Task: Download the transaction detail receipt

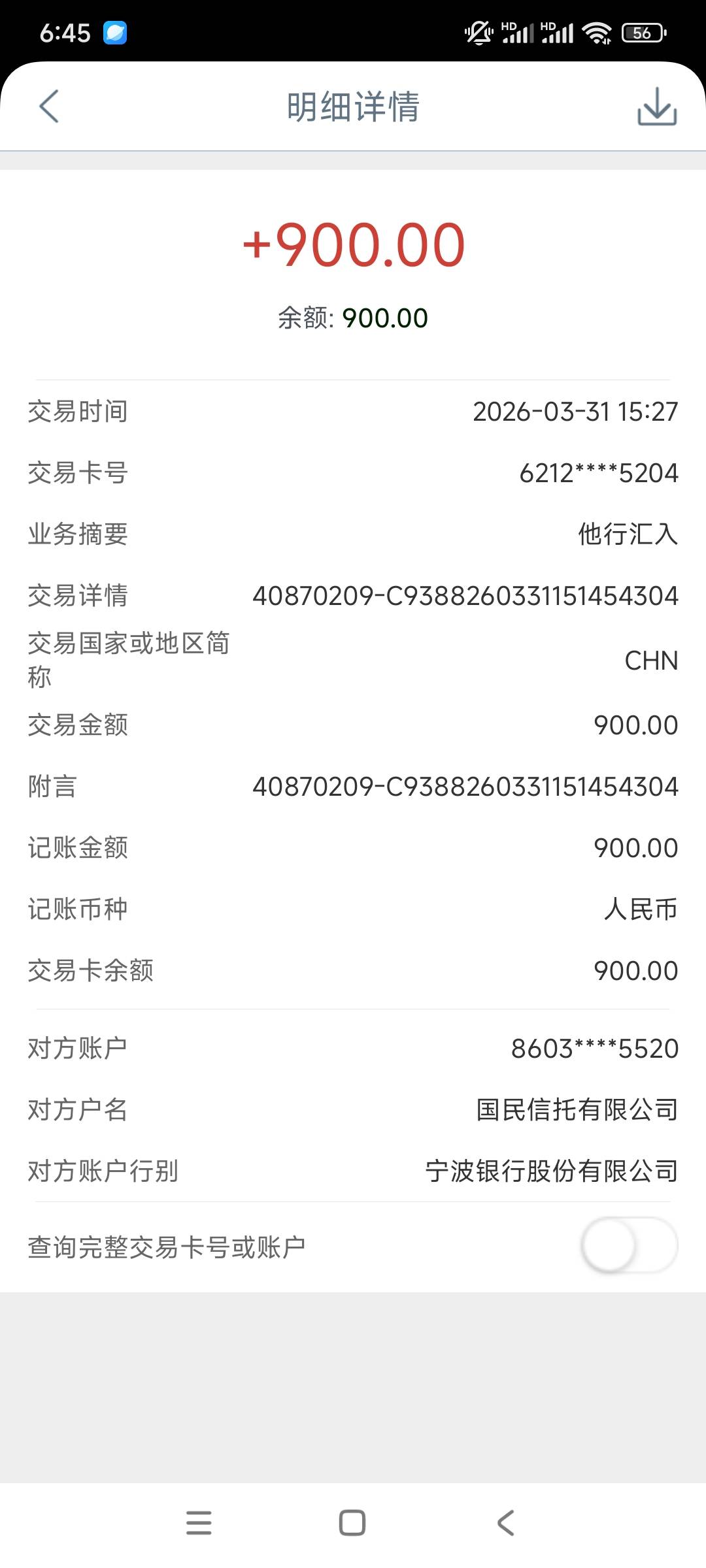Action: tap(656, 106)
